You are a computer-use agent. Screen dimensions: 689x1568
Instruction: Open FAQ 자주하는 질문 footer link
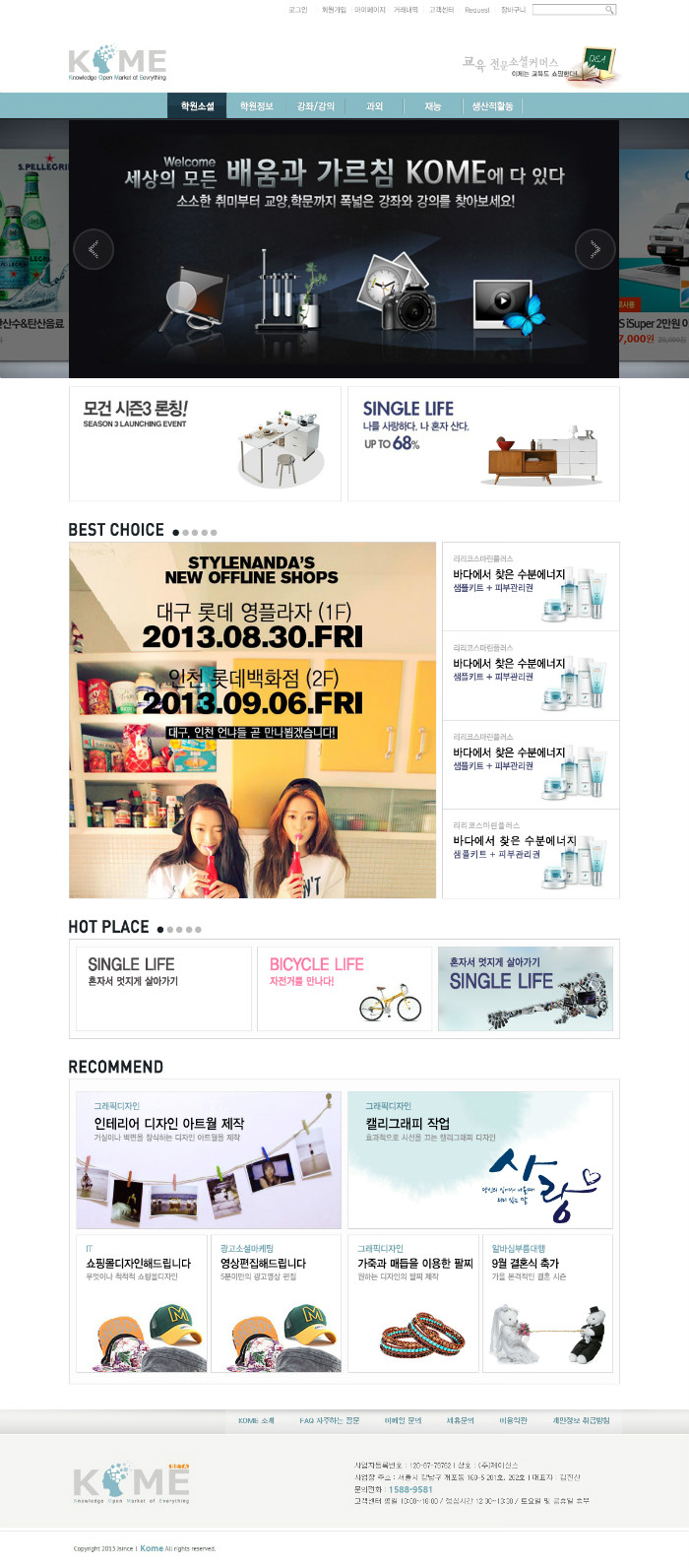pos(329,1420)
